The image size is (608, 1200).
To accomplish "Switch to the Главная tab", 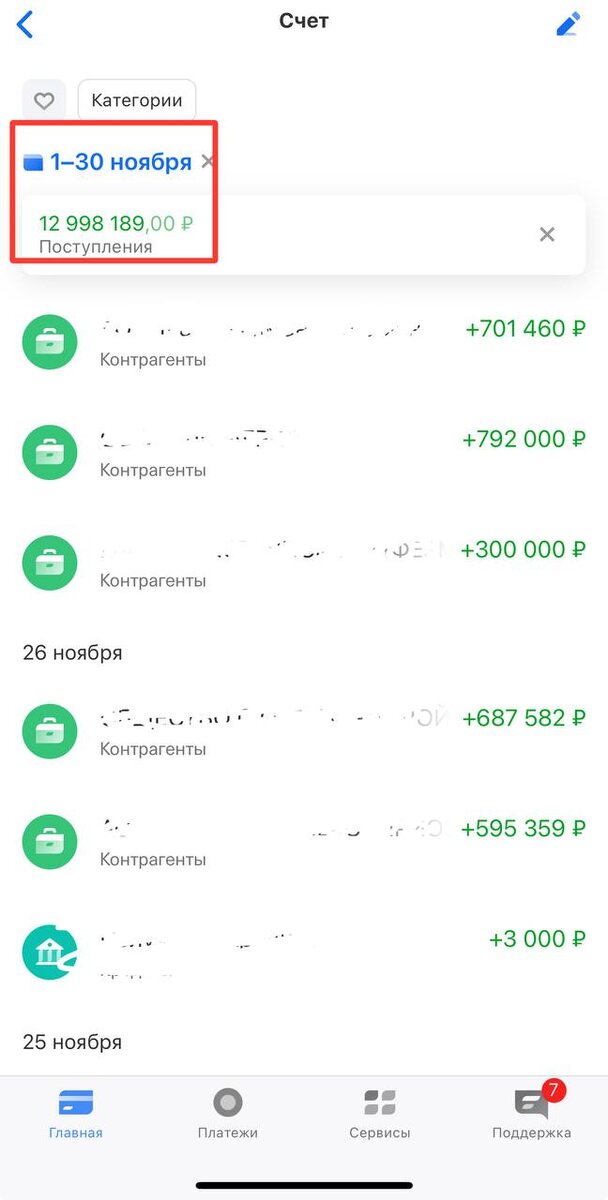I will coord(76,1114).
